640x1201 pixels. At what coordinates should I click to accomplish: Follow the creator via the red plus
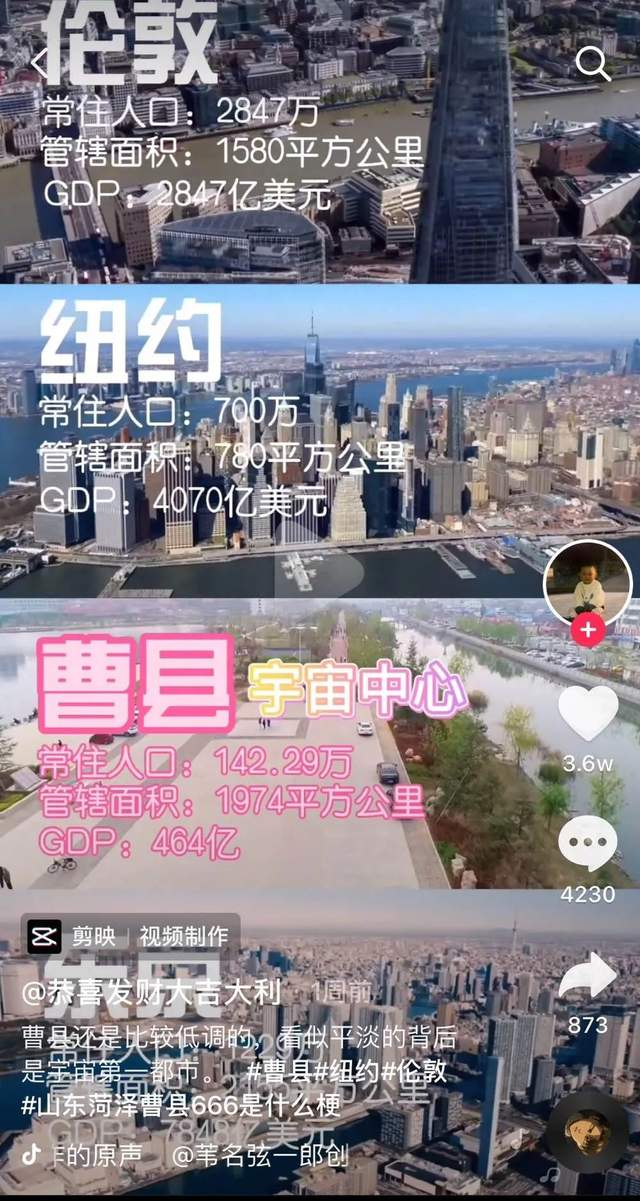588,630
